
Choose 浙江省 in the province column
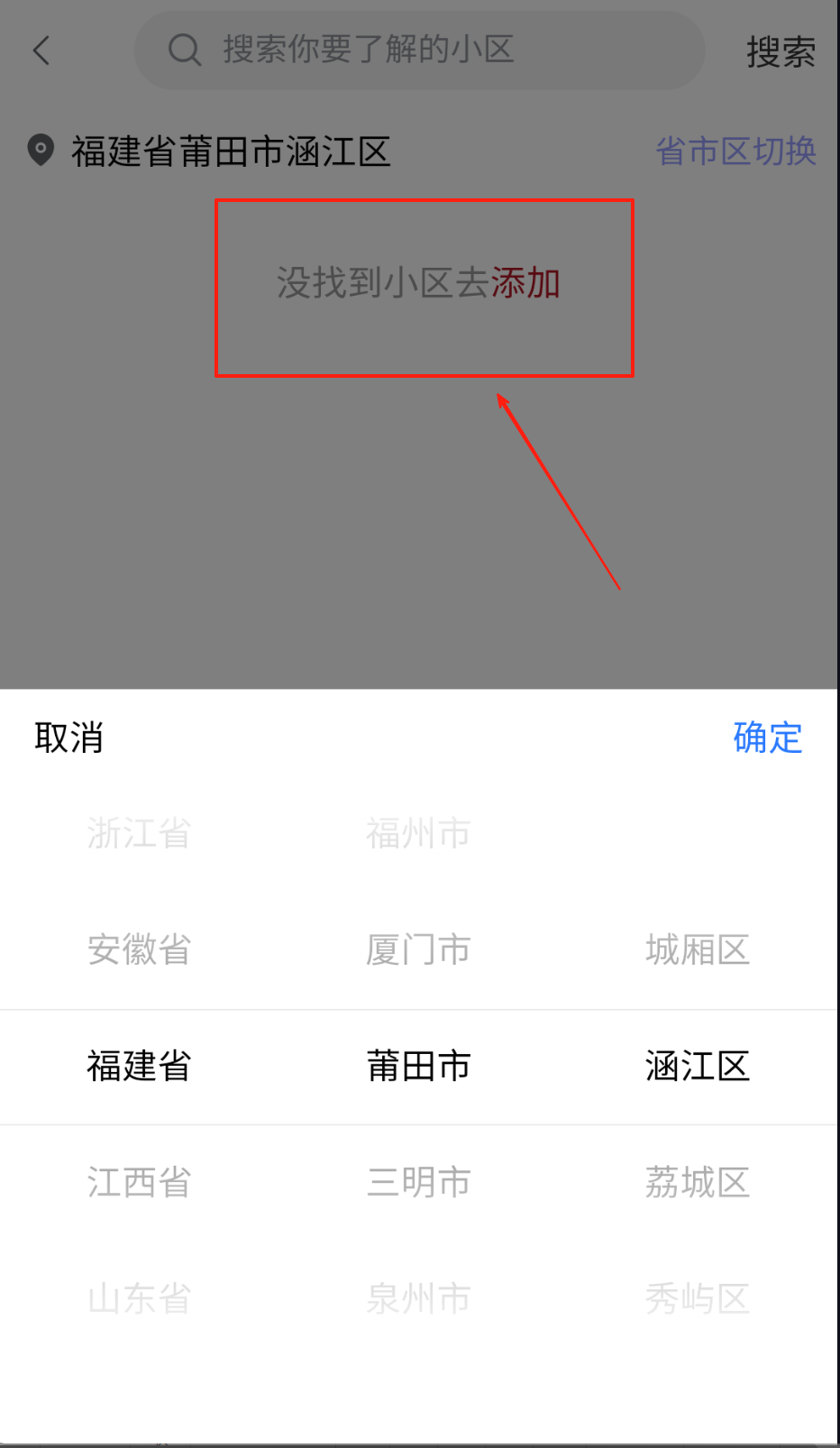[139, 833]
